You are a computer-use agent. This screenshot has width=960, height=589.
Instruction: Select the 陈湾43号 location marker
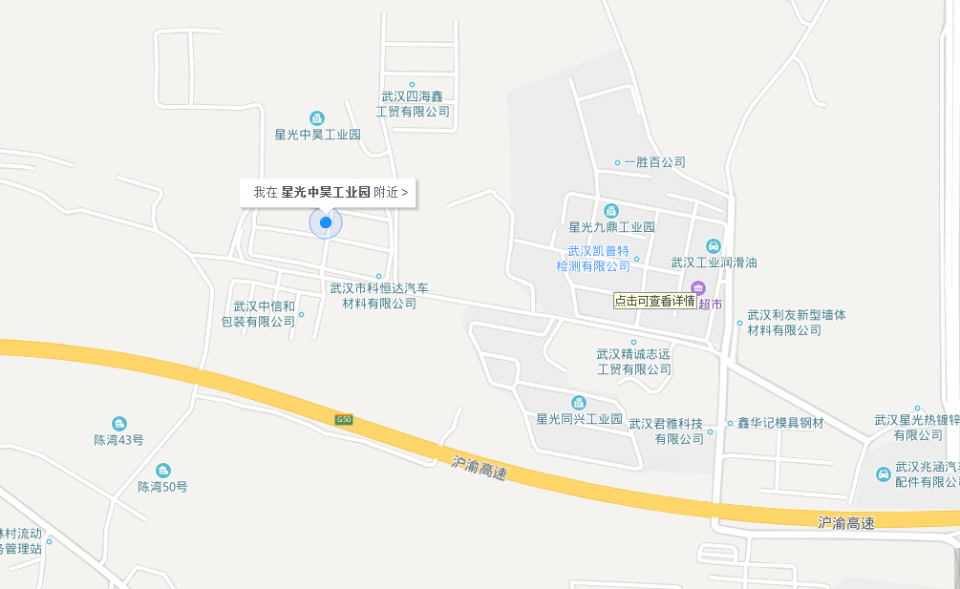click(x=119, y=424)
